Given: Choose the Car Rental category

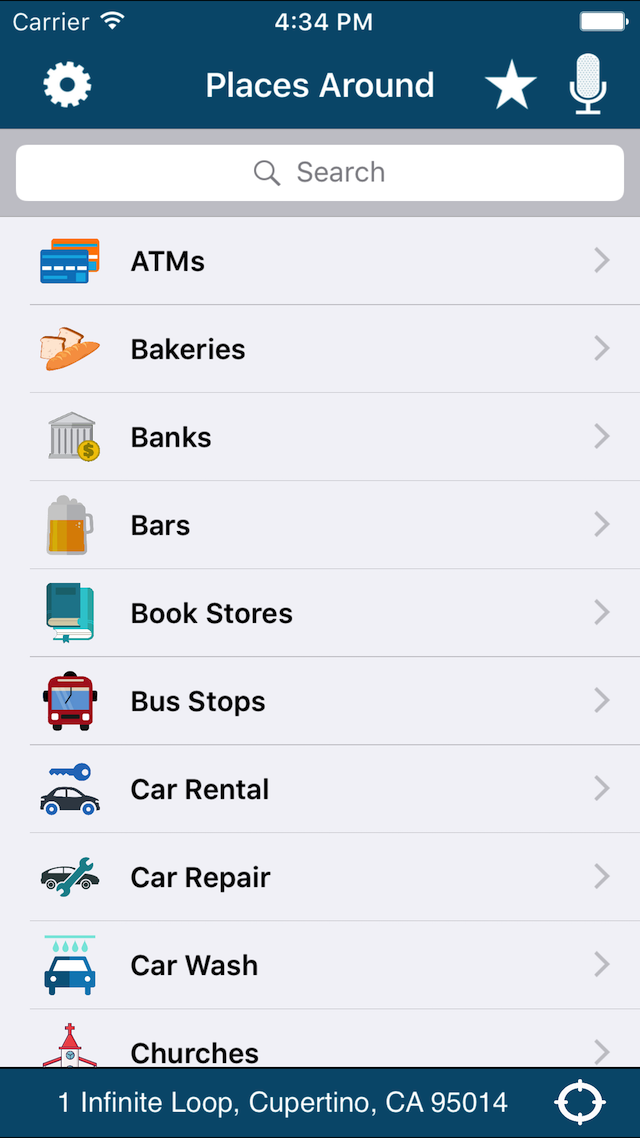Looking at the screenshot, I should (x=320, y=789).
